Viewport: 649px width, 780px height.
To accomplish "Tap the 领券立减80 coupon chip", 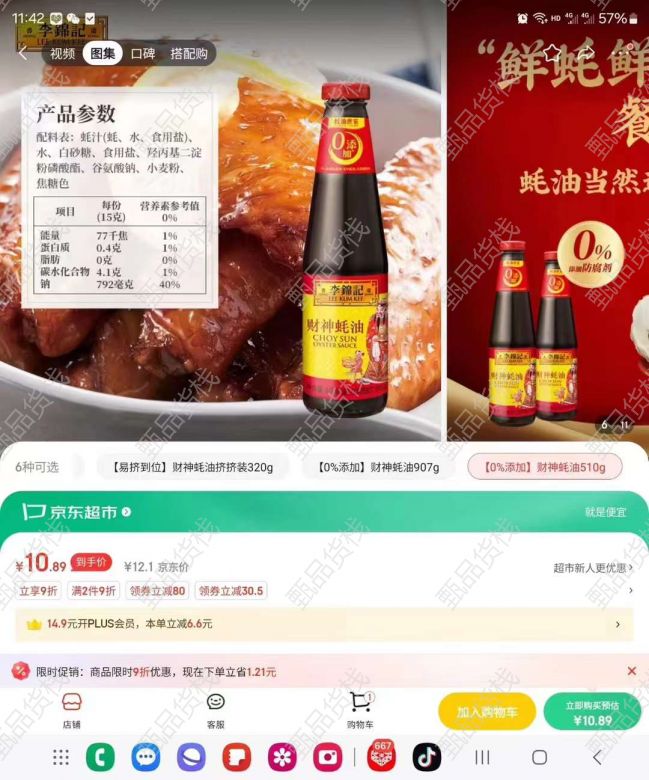I will (156, 591).
